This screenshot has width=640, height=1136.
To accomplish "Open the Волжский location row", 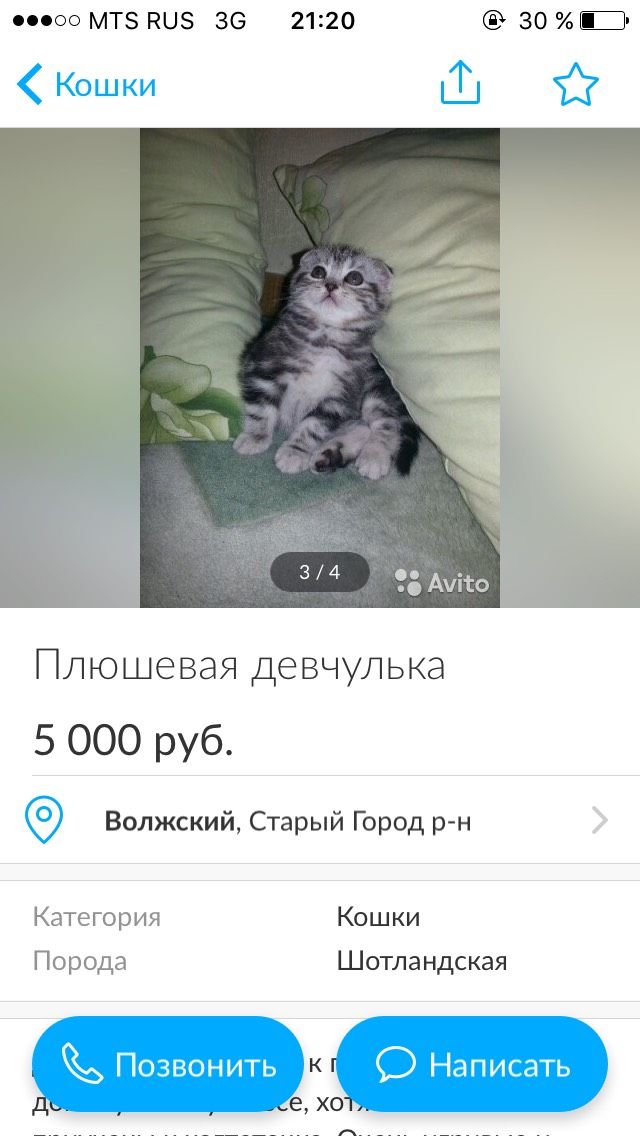I will pyautogui.click(x=320, y=821).
